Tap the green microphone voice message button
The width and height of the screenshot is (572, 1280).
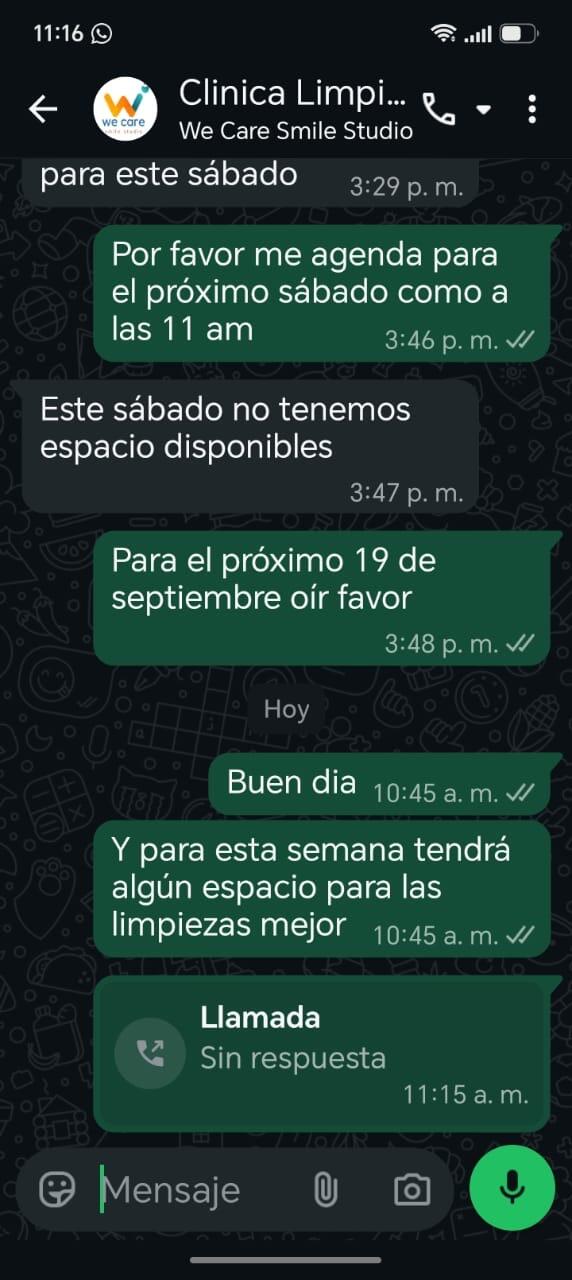(512, 1187)
